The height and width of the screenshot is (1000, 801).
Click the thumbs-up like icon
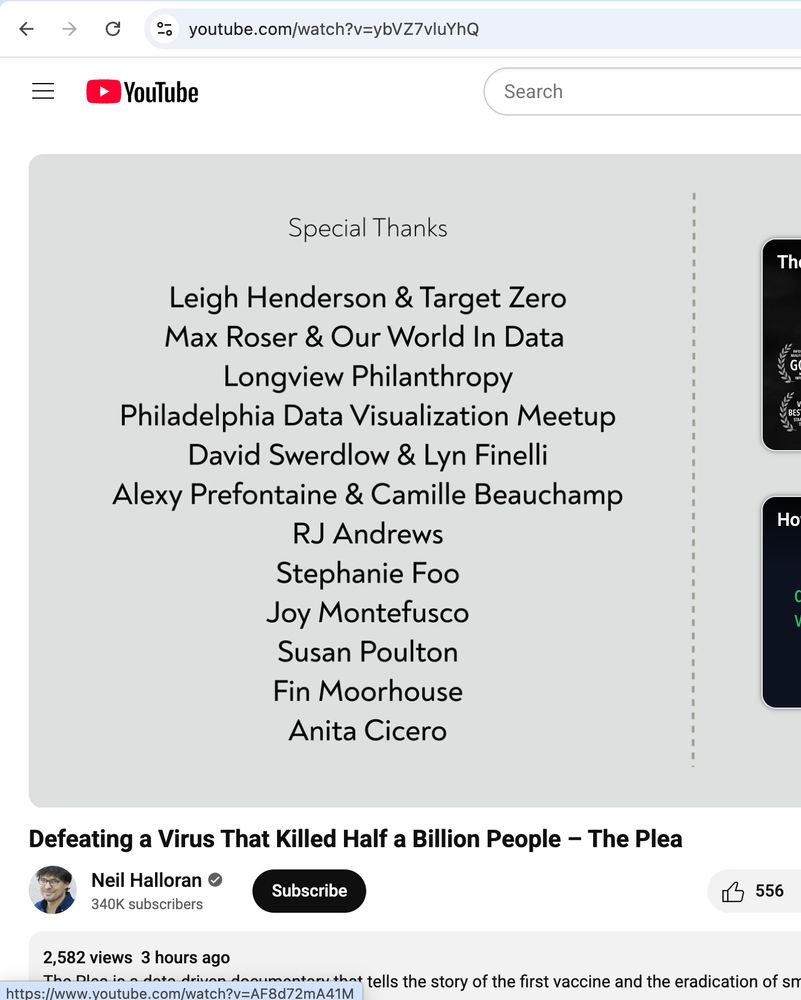735,891
